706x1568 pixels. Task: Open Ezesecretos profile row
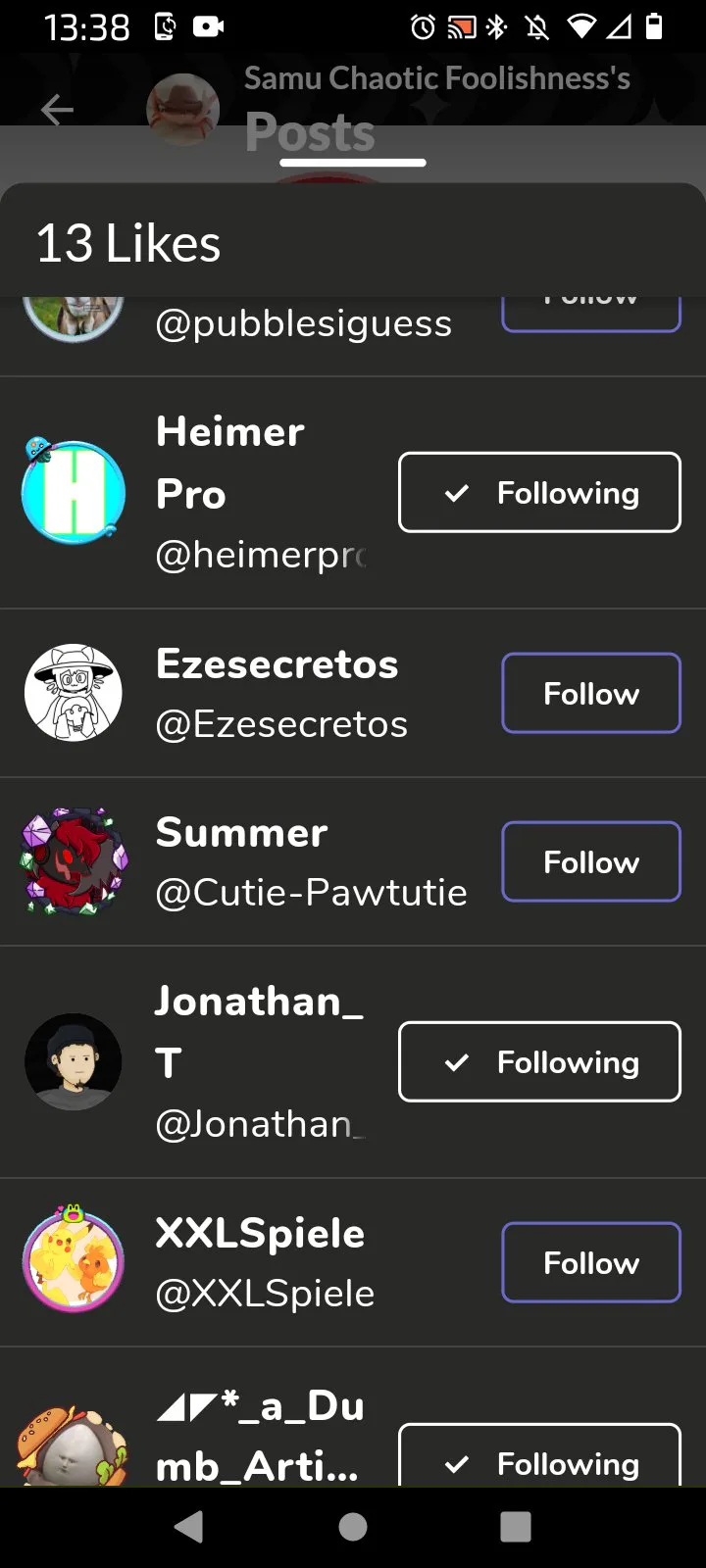[x=279, y=693]
